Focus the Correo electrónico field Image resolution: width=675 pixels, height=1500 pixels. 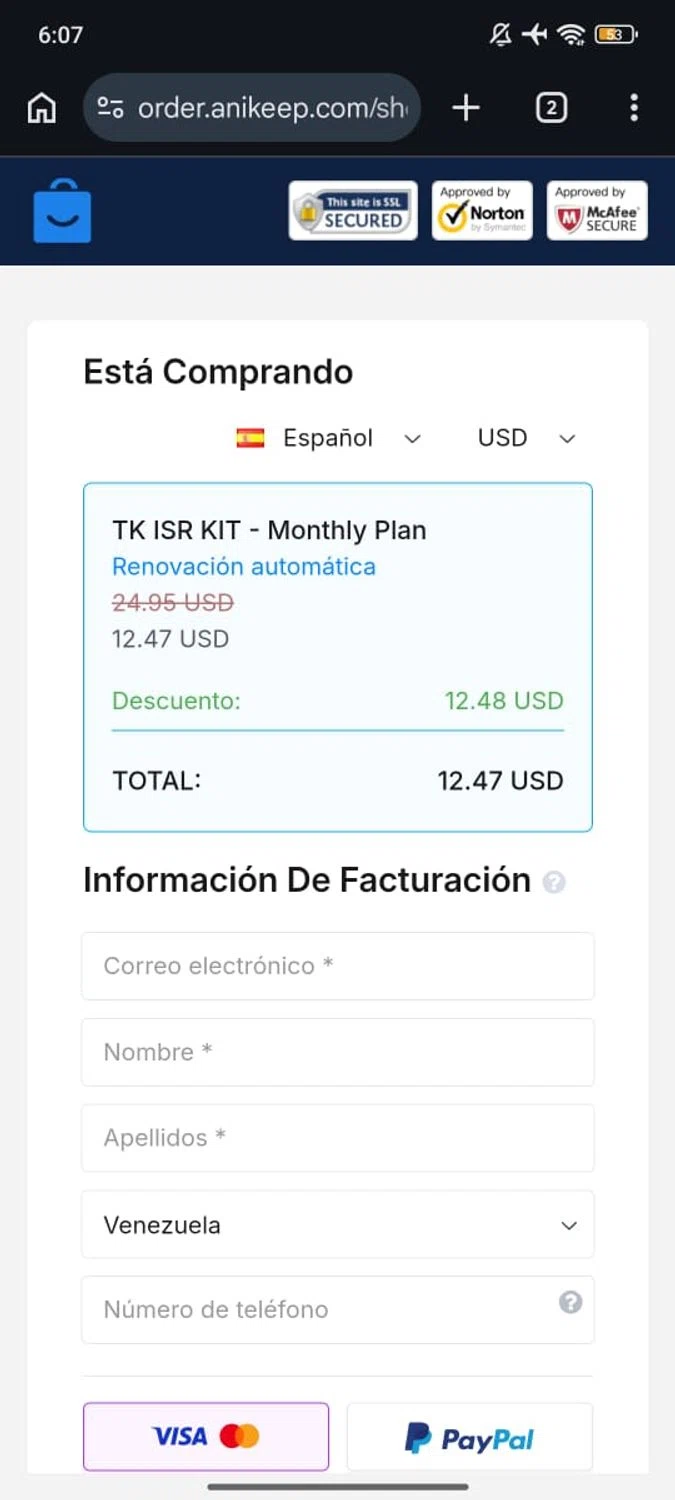[x=337, y=966]
